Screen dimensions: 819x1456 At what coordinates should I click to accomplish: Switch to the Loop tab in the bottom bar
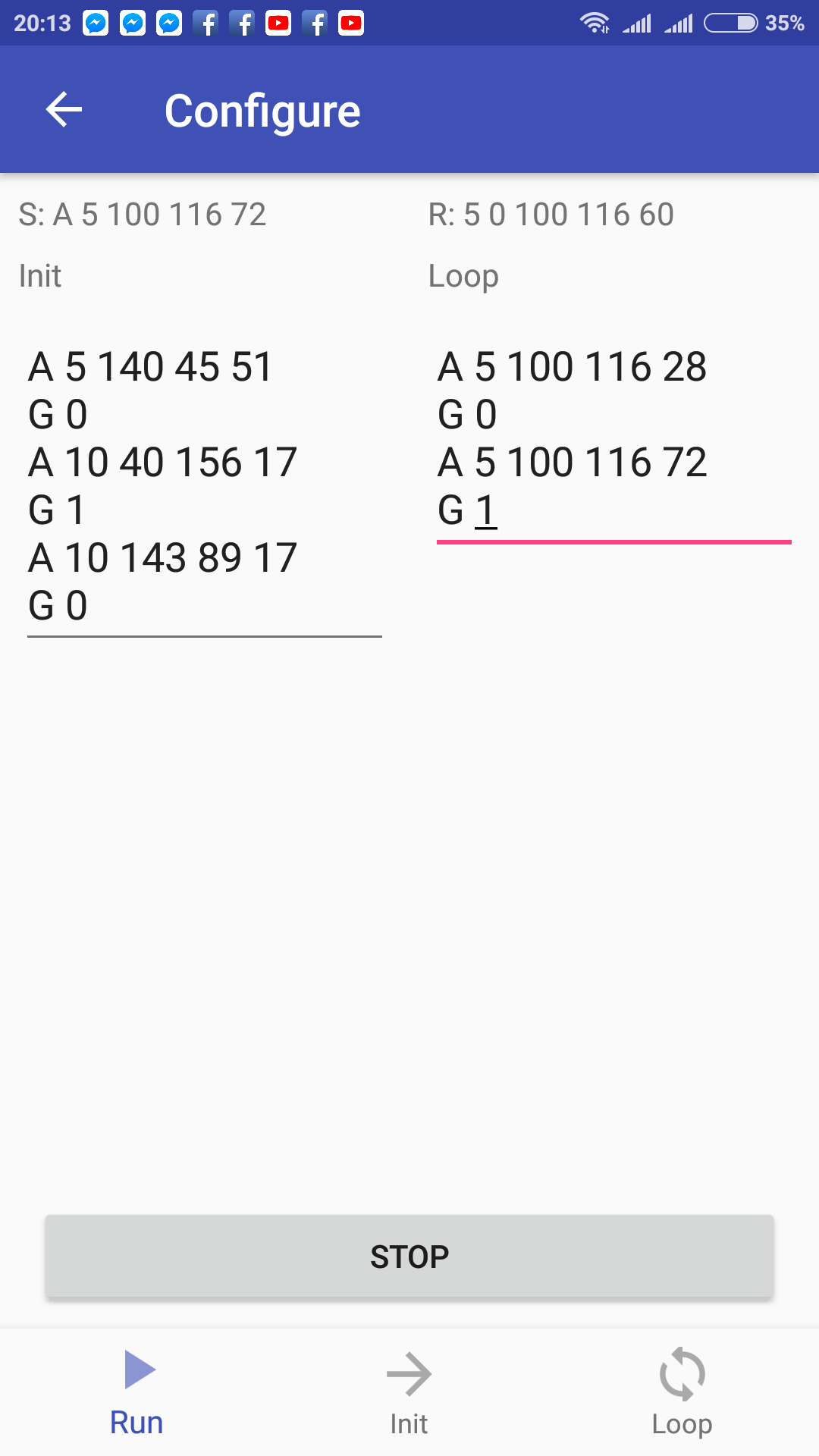pyautogui.click(x=682, y=1392)
